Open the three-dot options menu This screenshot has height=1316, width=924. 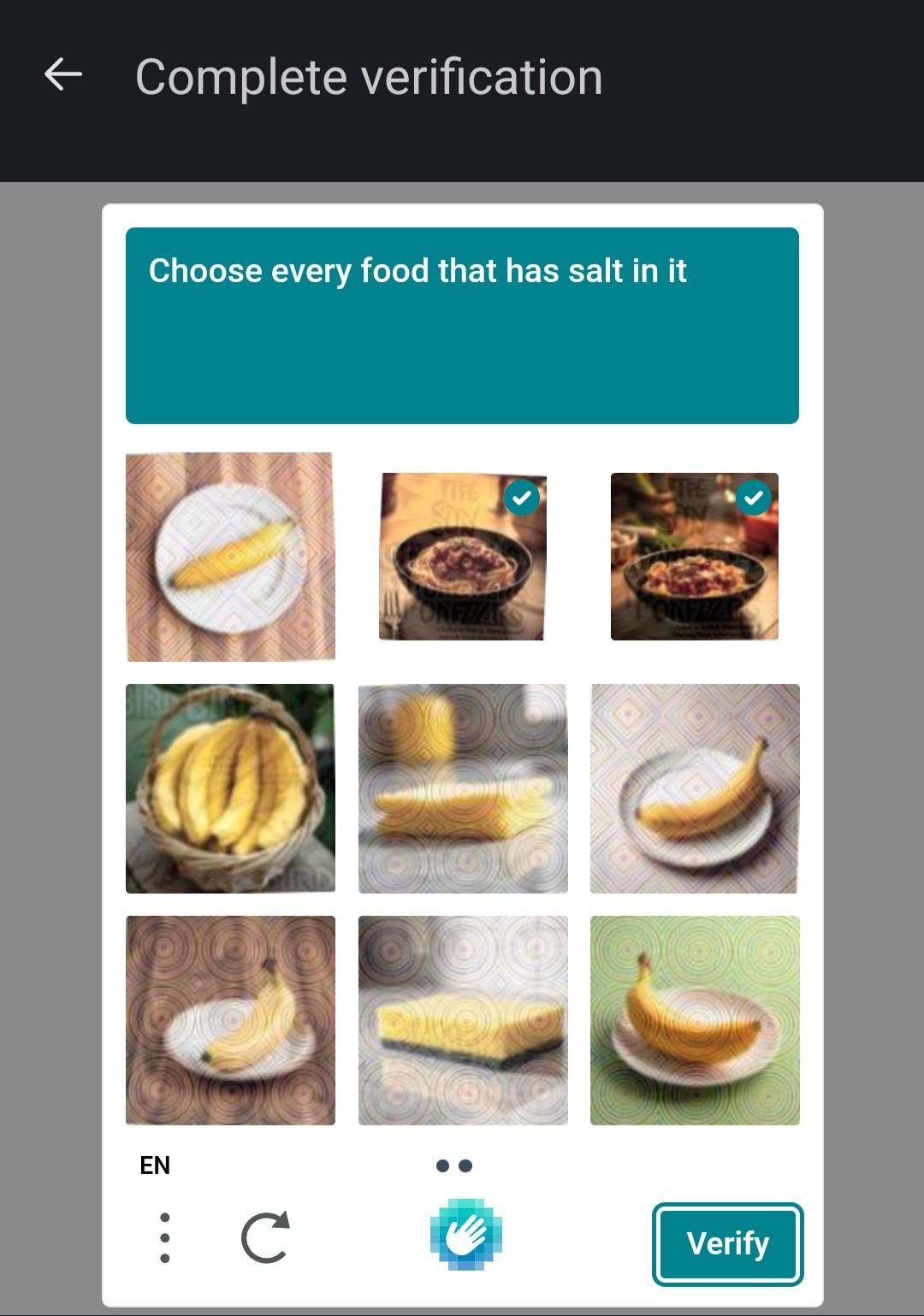click(165, 1237)
